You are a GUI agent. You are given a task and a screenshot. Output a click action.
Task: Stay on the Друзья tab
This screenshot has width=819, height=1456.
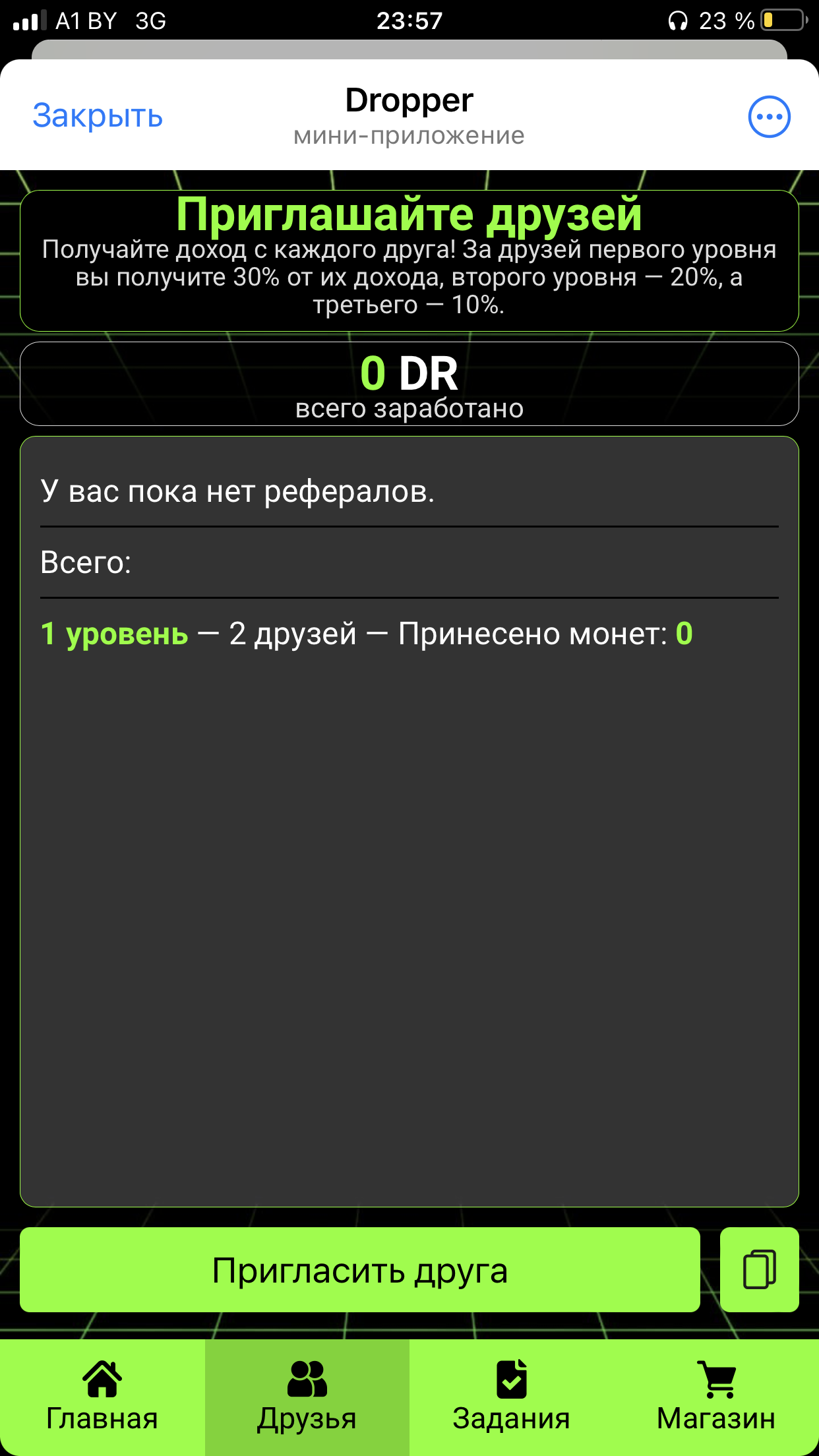[307, 1405]
